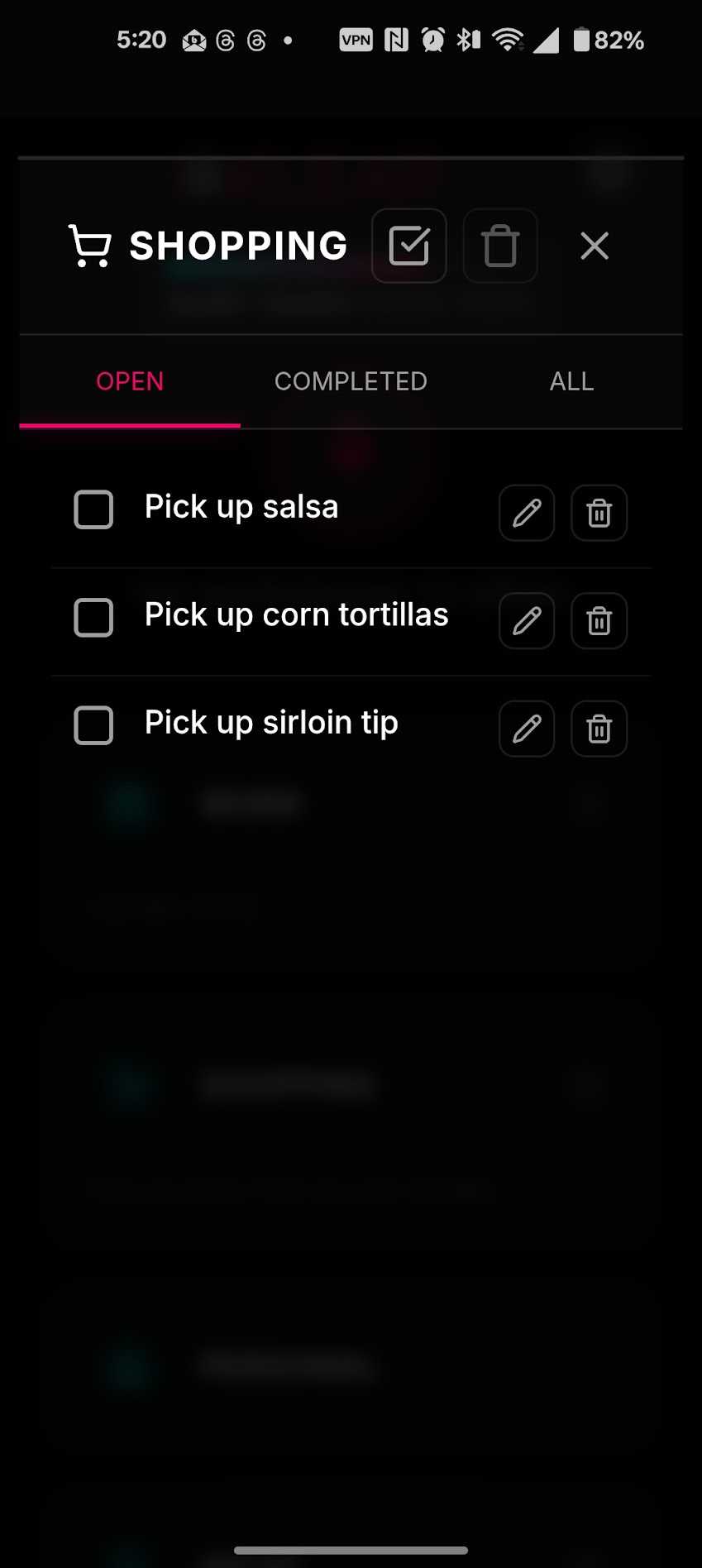Switch to the ALL tab

[x=571, y=381]
